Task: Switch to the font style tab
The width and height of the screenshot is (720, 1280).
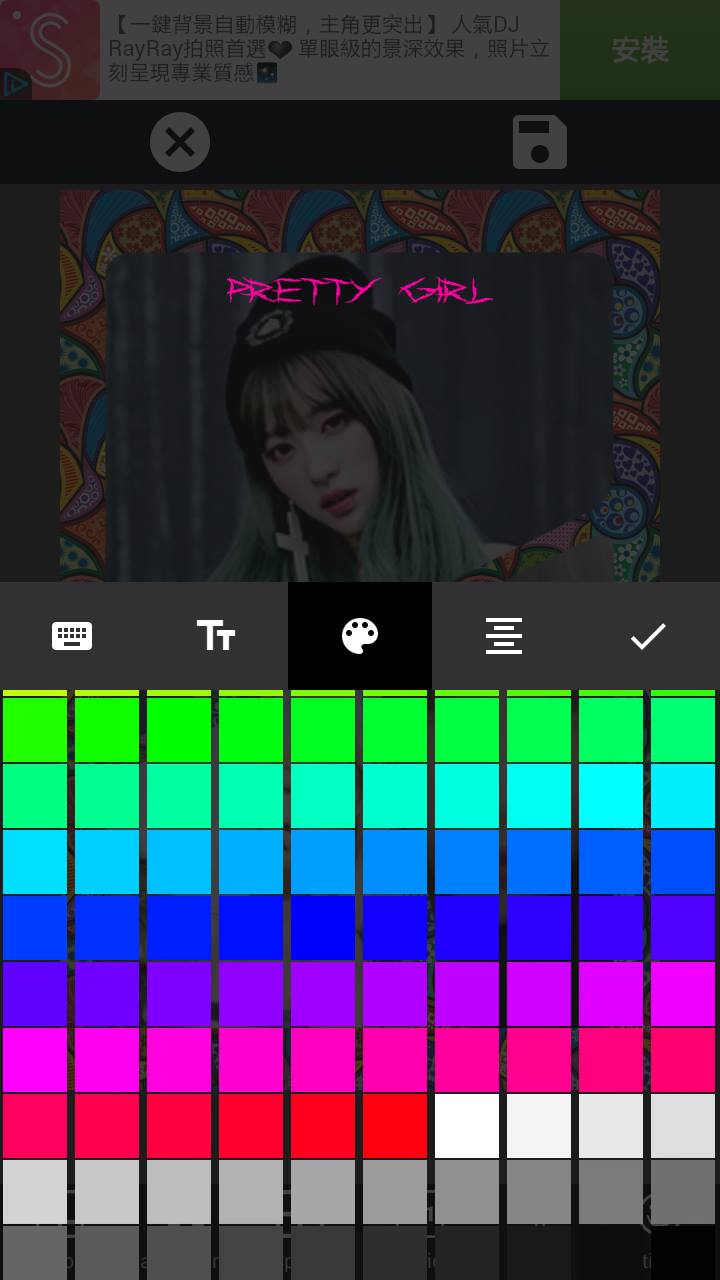Action: coord(216,636)
